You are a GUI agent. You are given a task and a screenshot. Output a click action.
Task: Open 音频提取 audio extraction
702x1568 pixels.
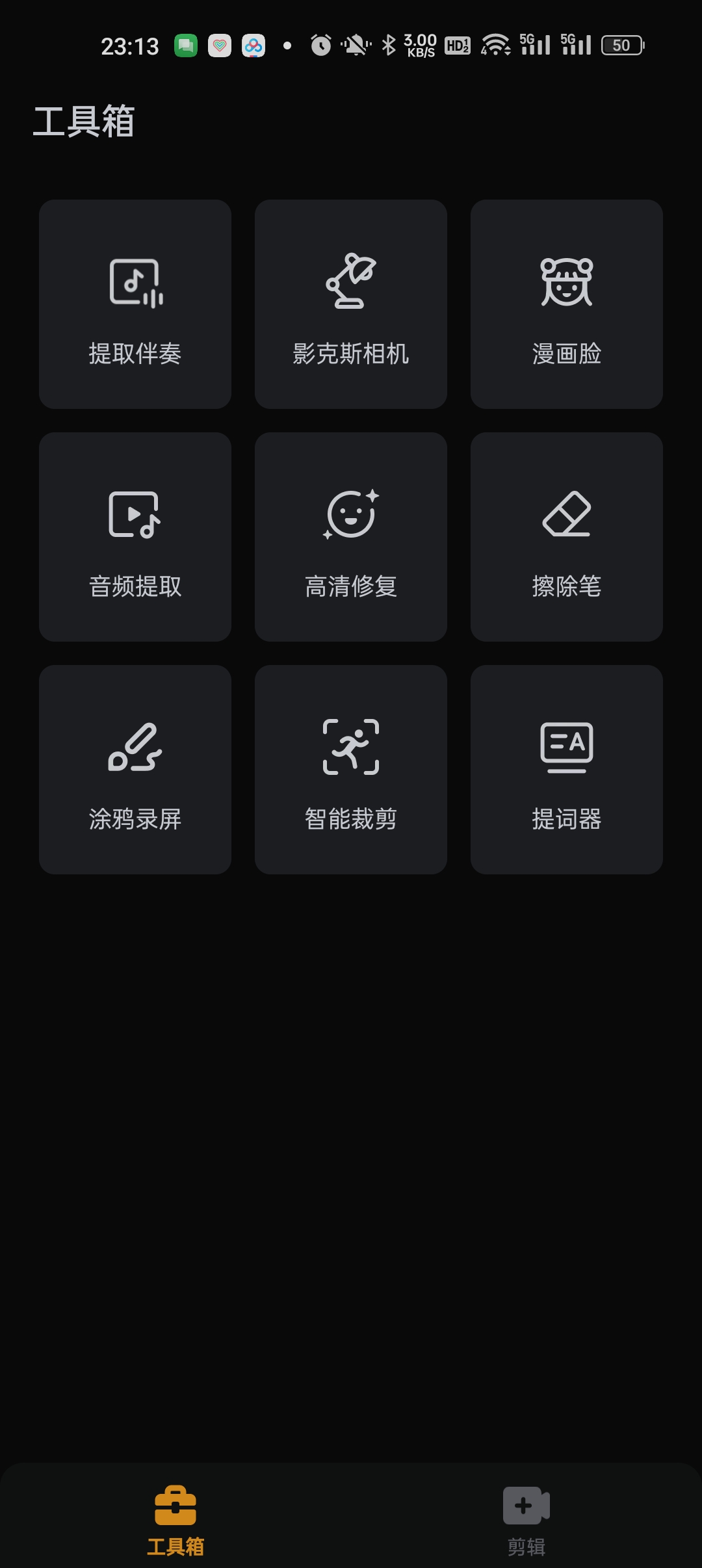tap(135, 537)
